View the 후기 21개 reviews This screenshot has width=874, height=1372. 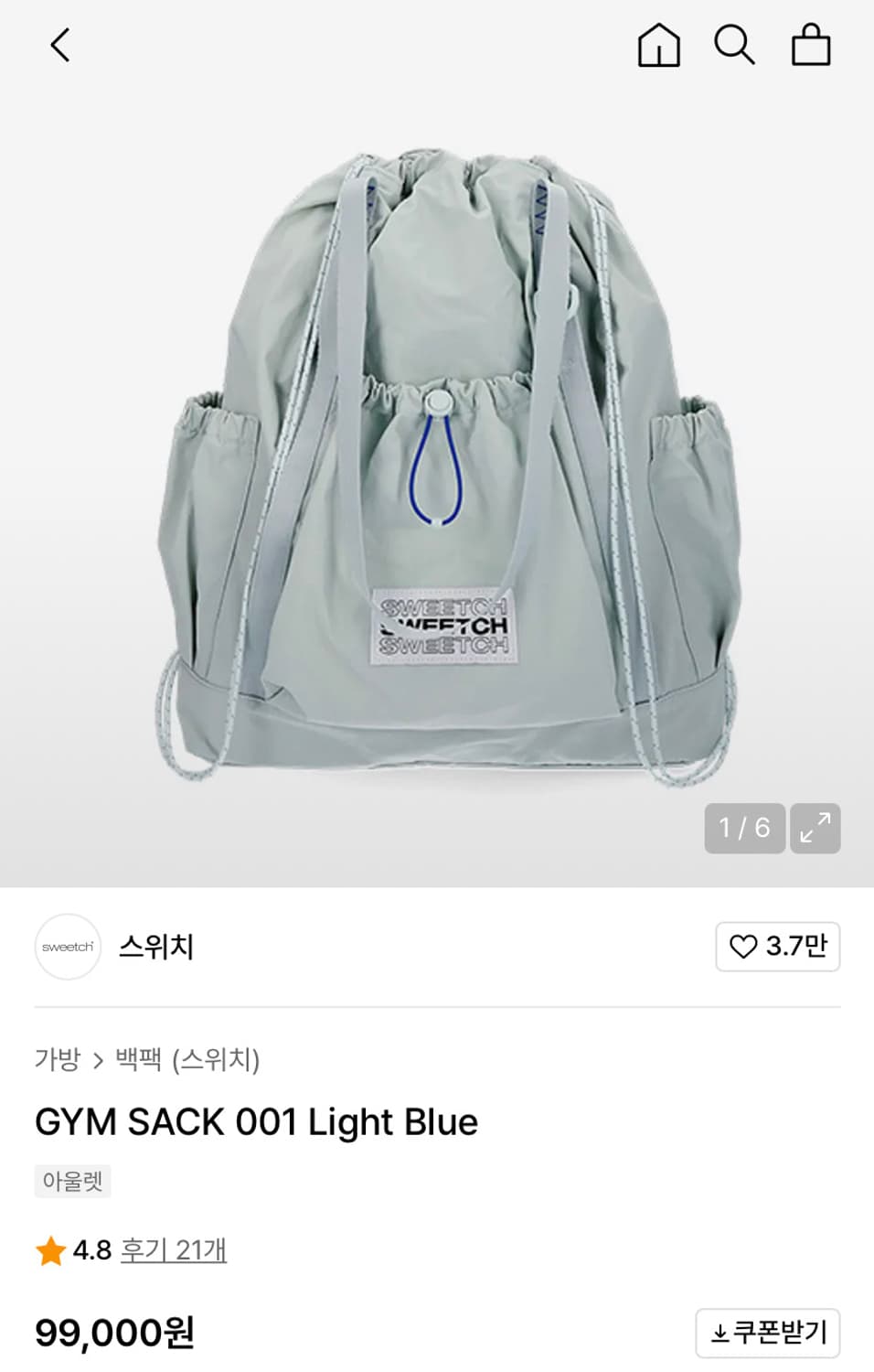(174, 1250)
